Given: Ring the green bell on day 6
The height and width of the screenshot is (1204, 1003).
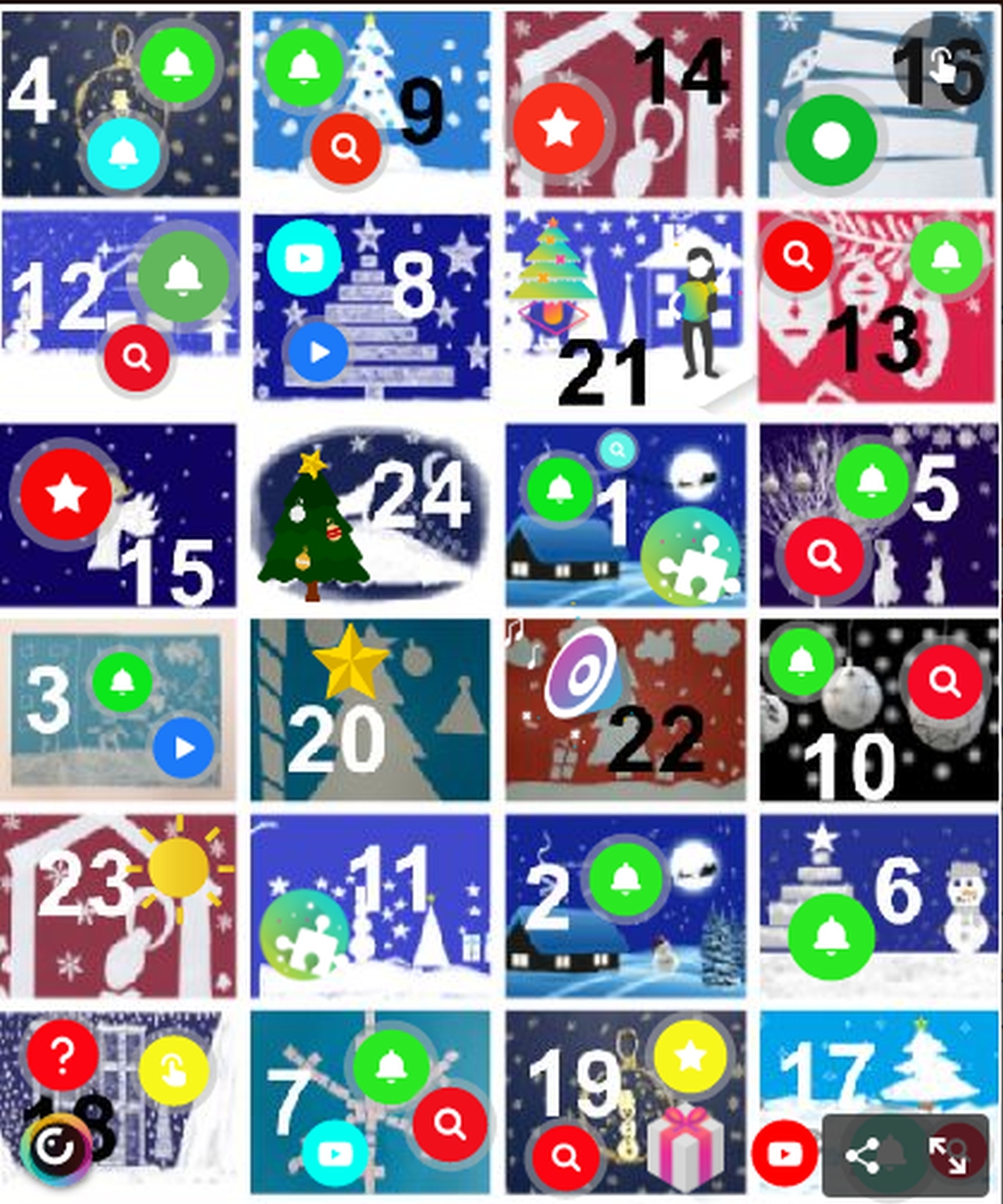Looking at the screenshot, I should coord(830,936).
